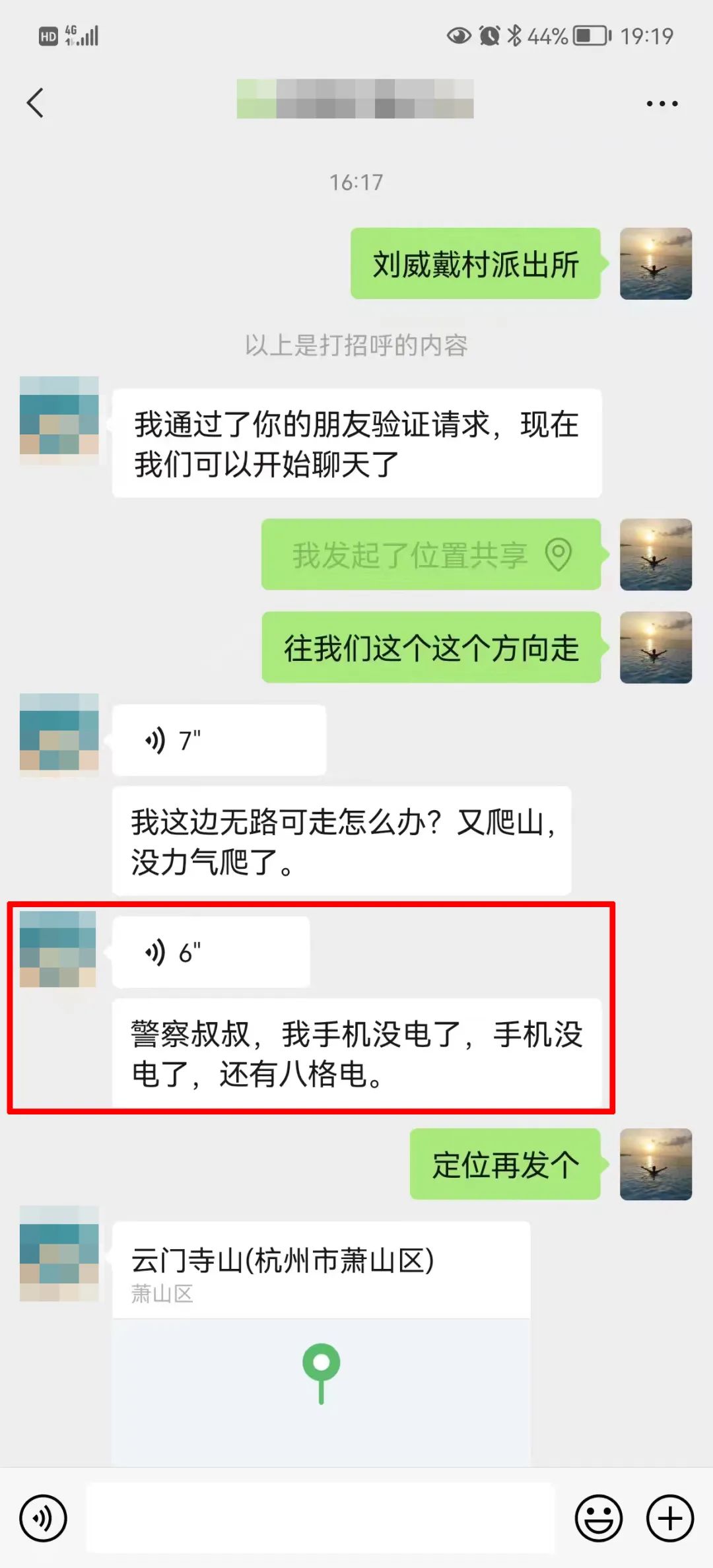
Task: Open the 我发起了位置共享 message
Action: [430, 555]
